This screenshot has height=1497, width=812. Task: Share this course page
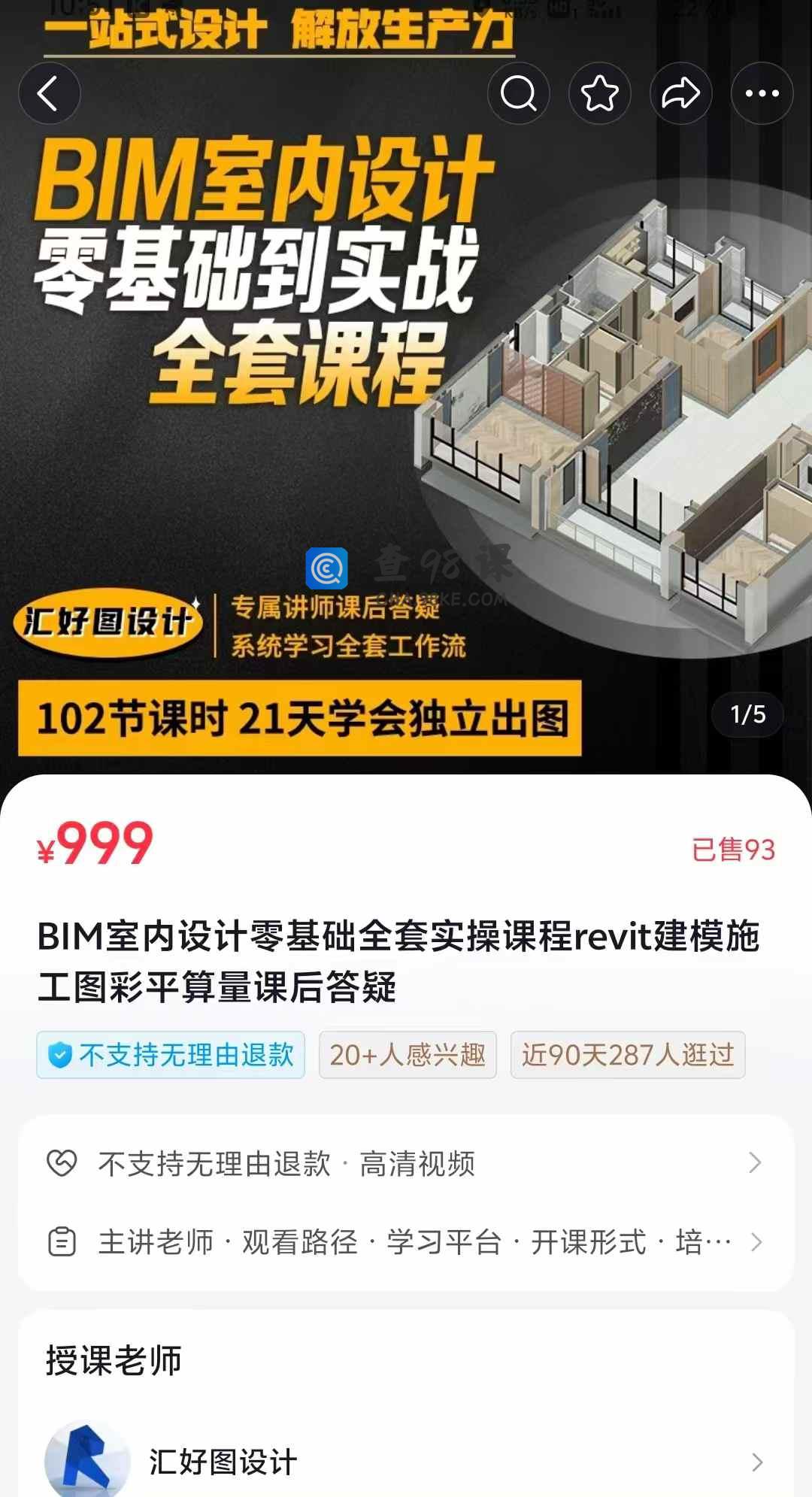click(681, 94)
